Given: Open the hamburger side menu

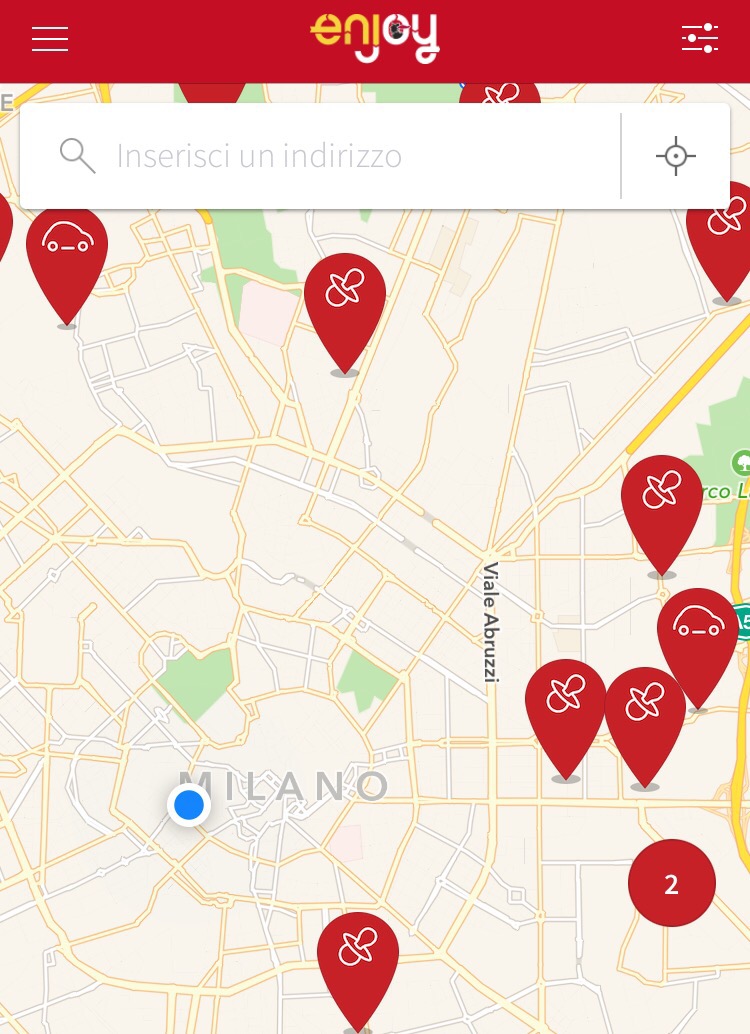Looking at the screenshot, I should [x=50, y=39].
